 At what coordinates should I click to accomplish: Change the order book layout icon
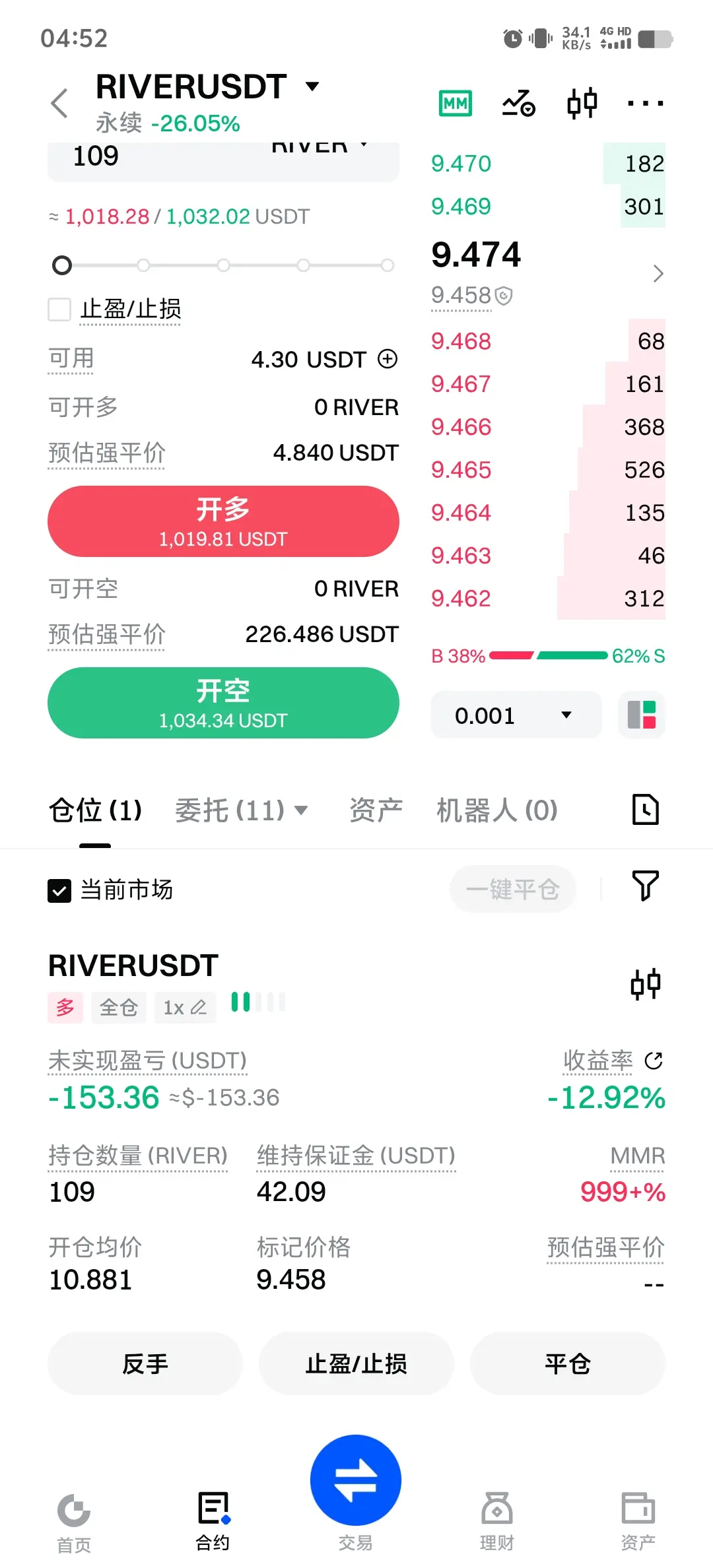click(x=642, y=715)
